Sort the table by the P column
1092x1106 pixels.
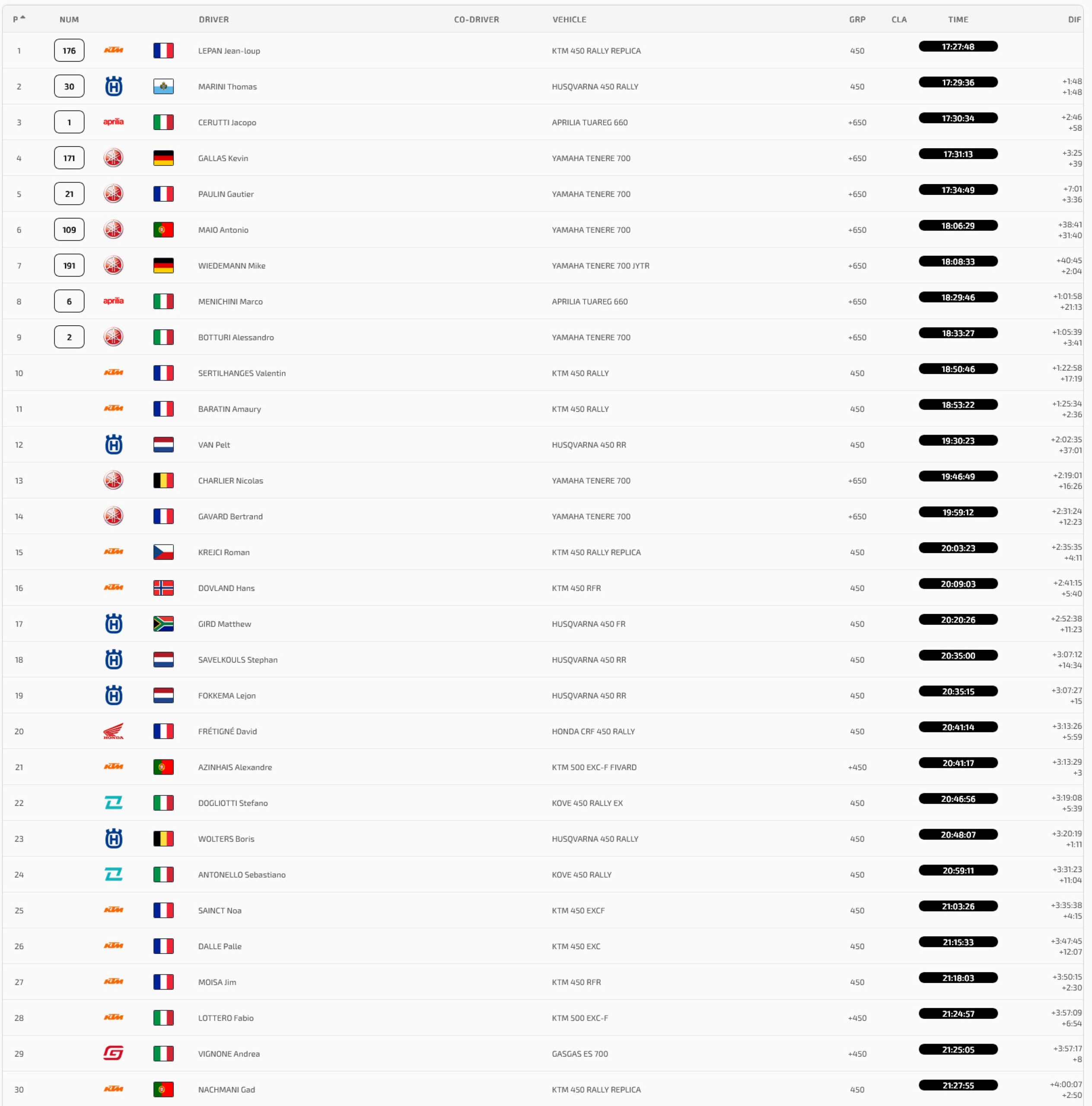pyautogui.click(x=19, y=19)
